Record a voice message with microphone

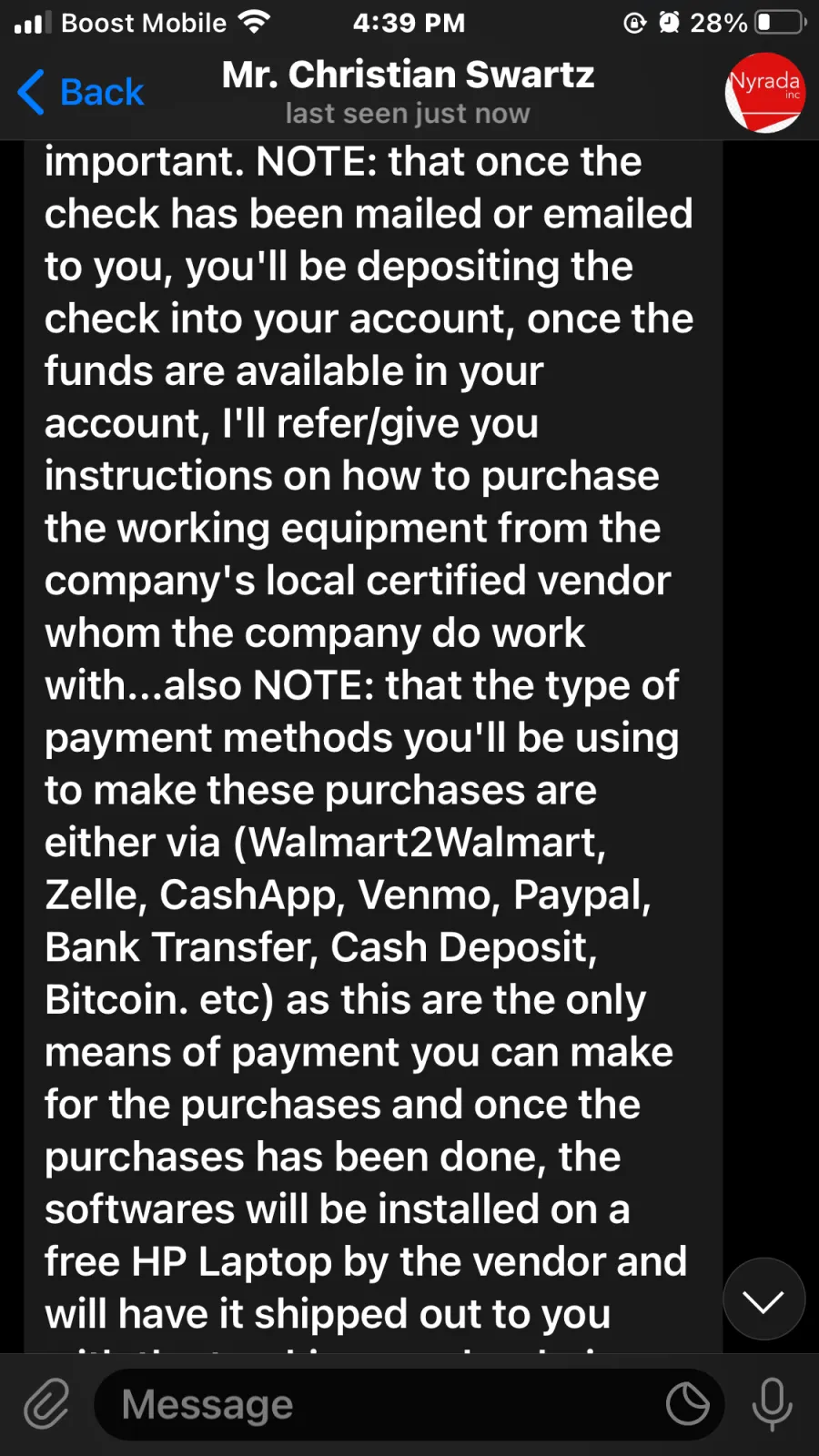pos(772,1404)
